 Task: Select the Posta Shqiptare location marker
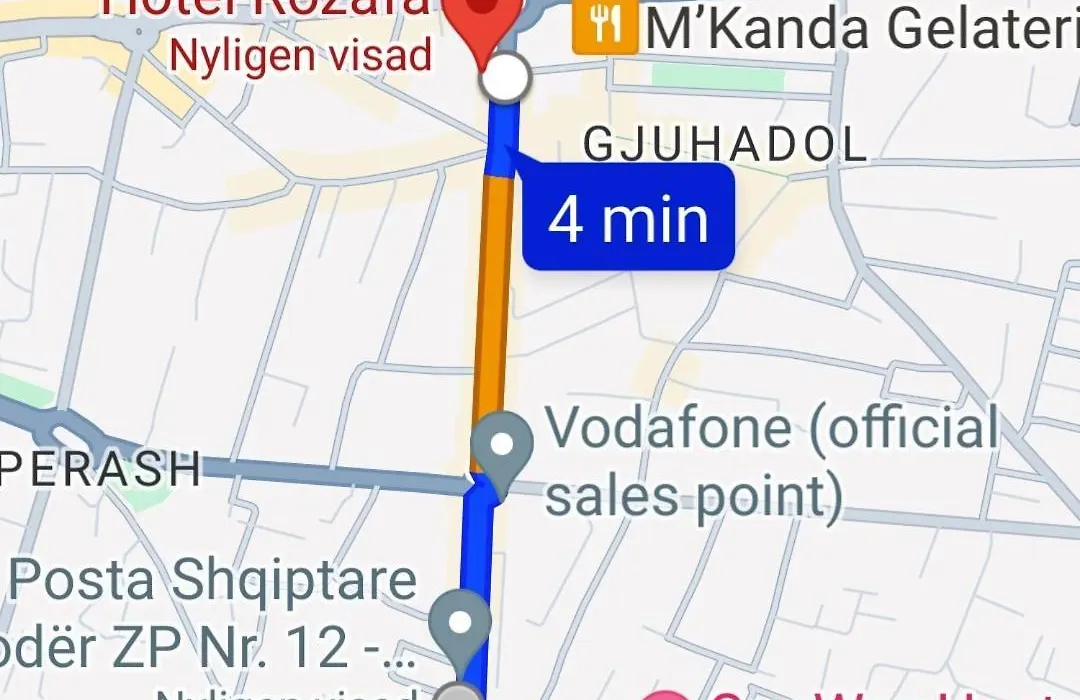coord(460,624)
